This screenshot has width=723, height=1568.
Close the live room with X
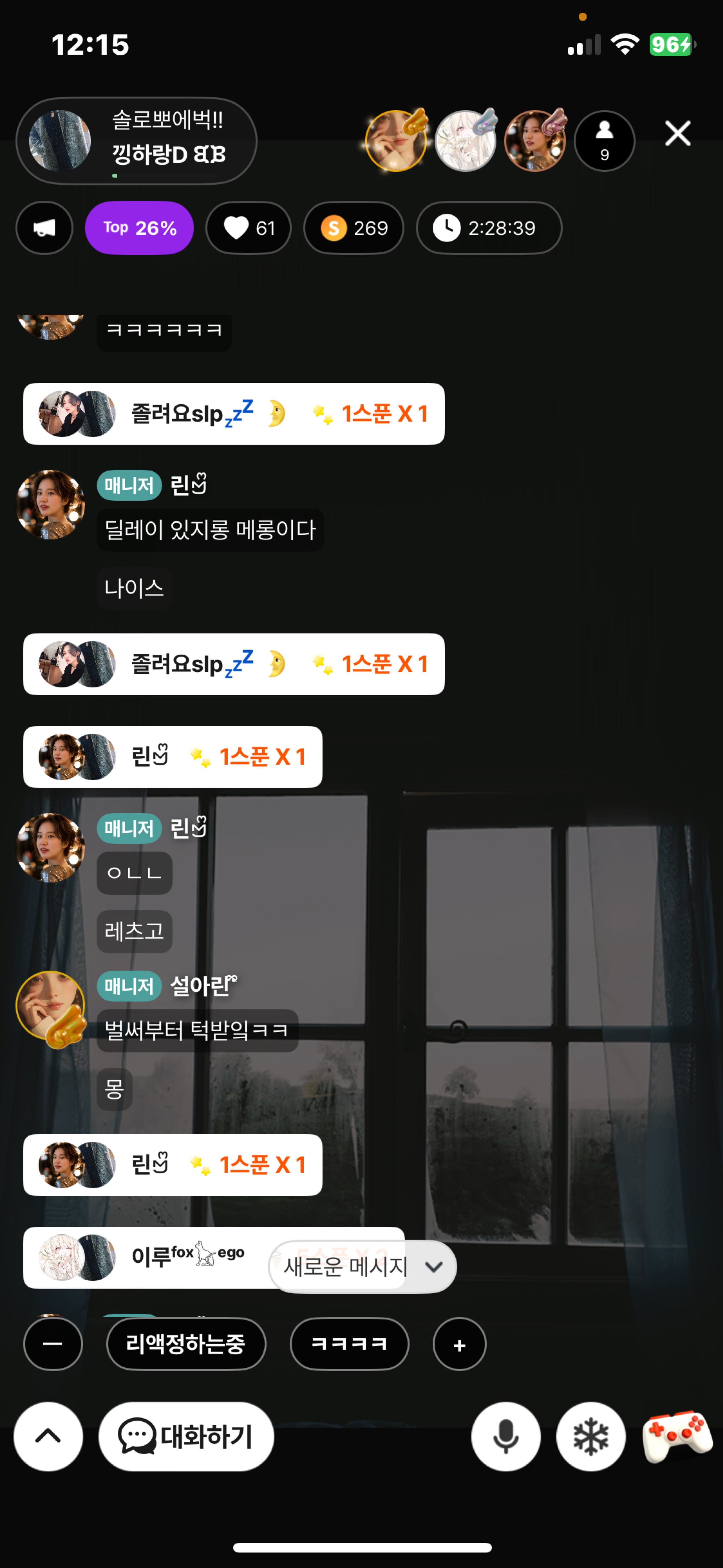click(677, 133)
